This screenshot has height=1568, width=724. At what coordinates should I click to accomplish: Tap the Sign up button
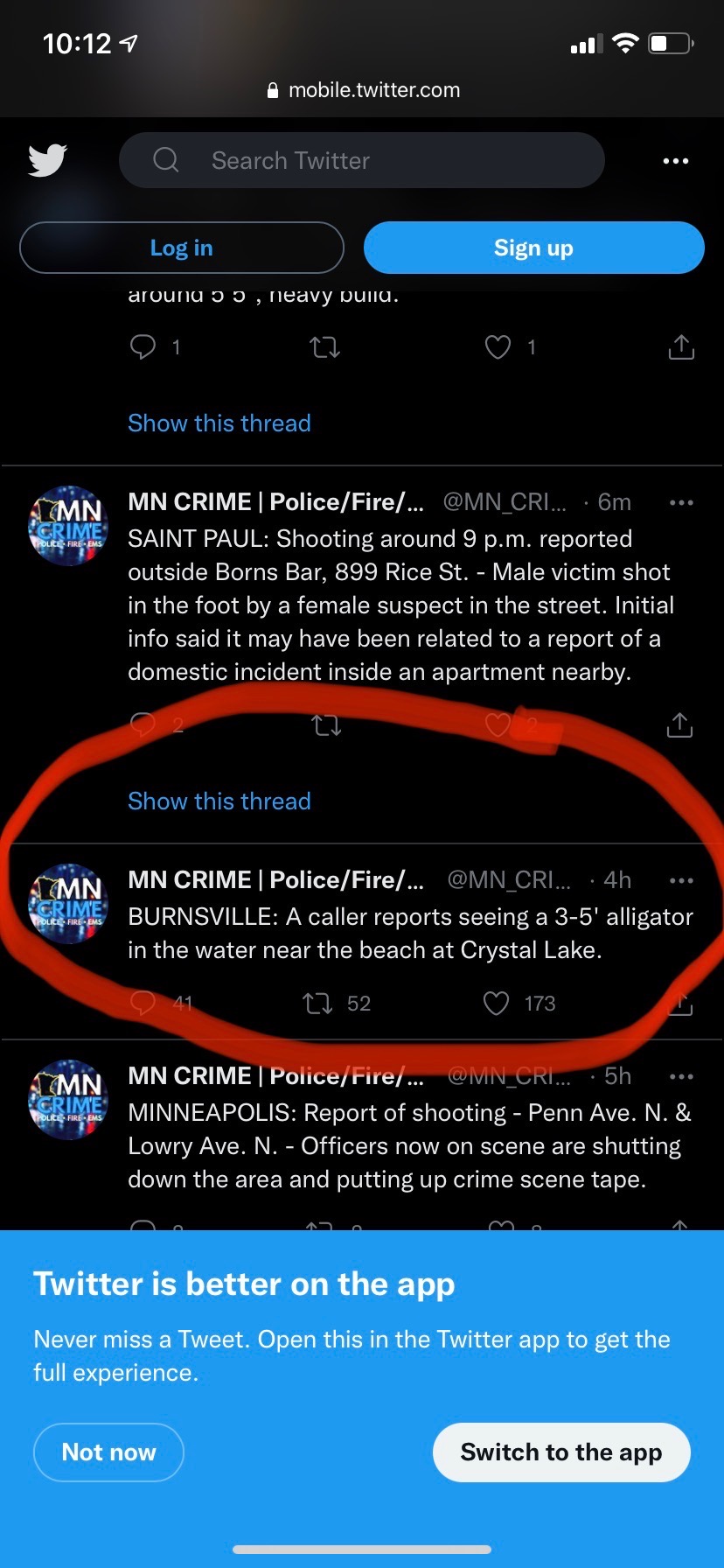tap(533, 248)
